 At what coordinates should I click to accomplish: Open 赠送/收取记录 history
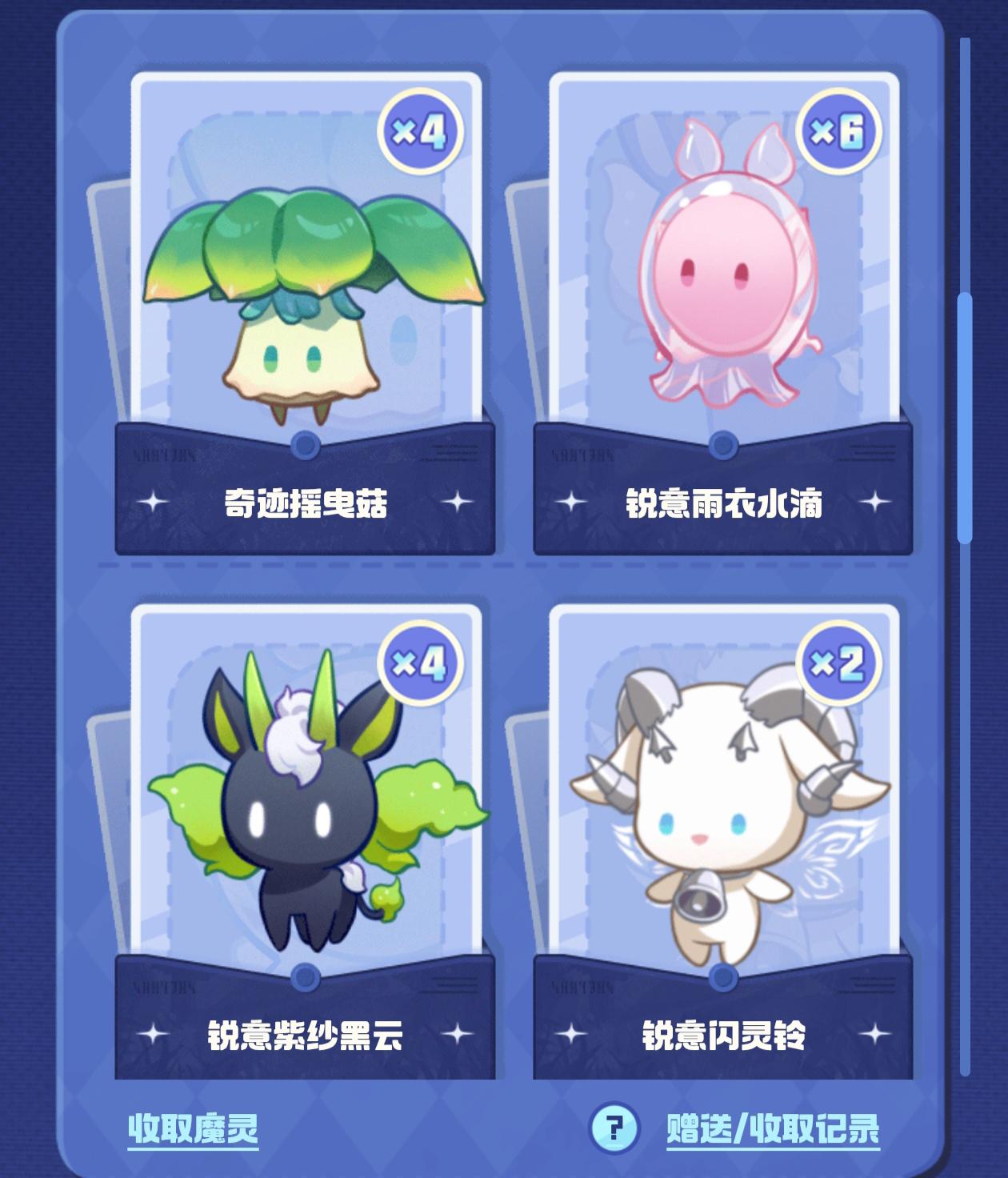point(773,1128)
